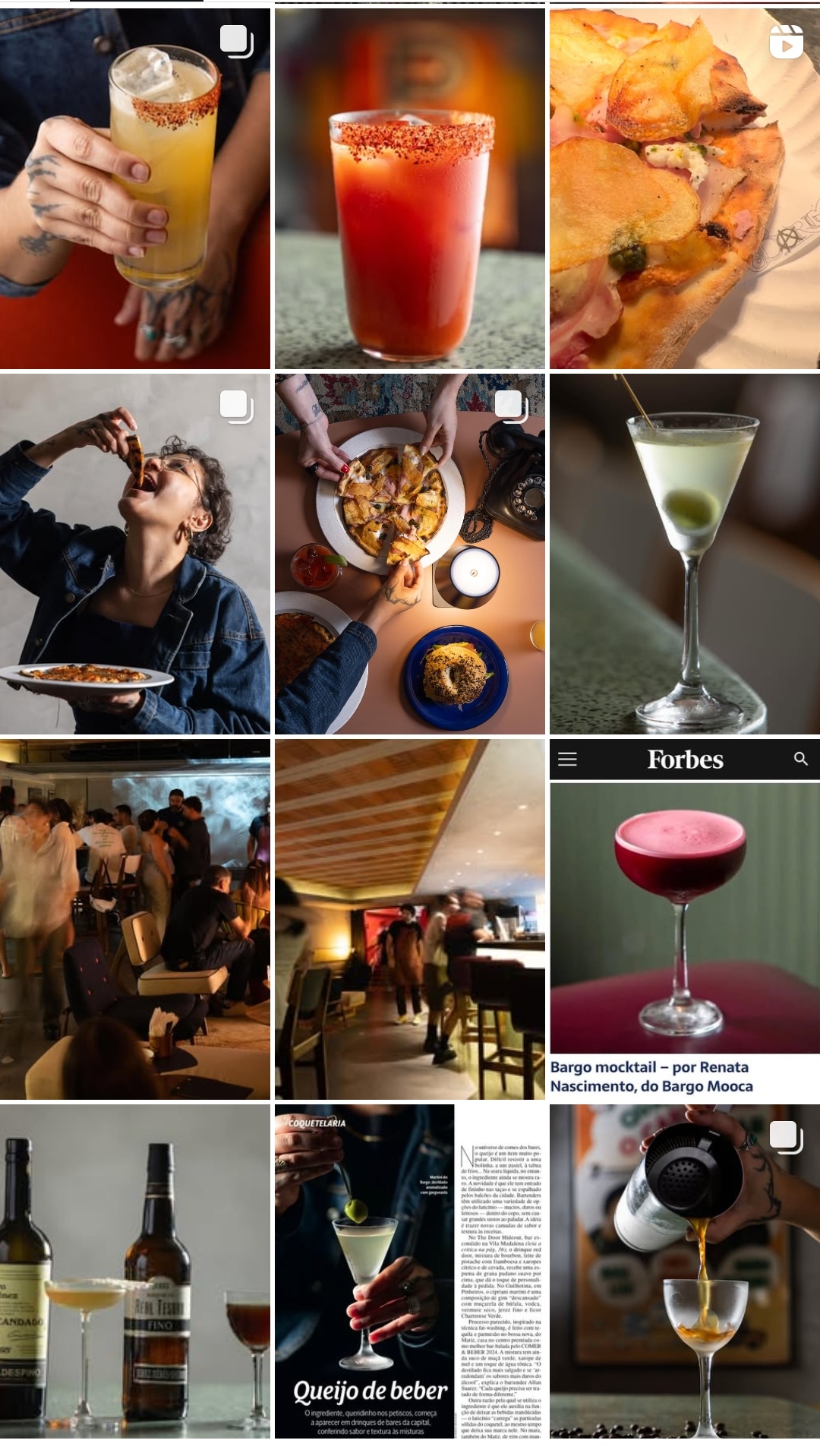Open the yellow cocktail with chili rim post

tap(135, 188)
